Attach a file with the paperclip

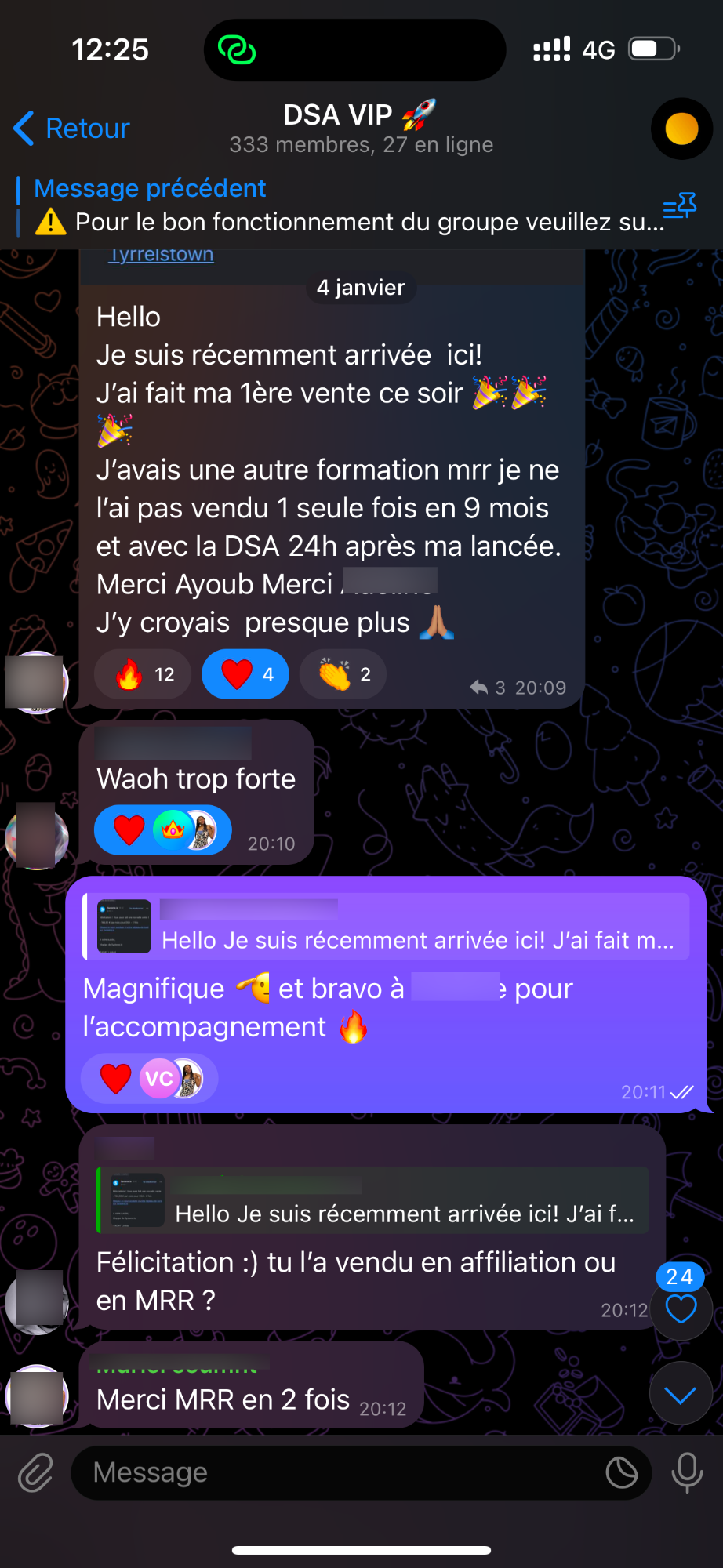coord(35,1472)
